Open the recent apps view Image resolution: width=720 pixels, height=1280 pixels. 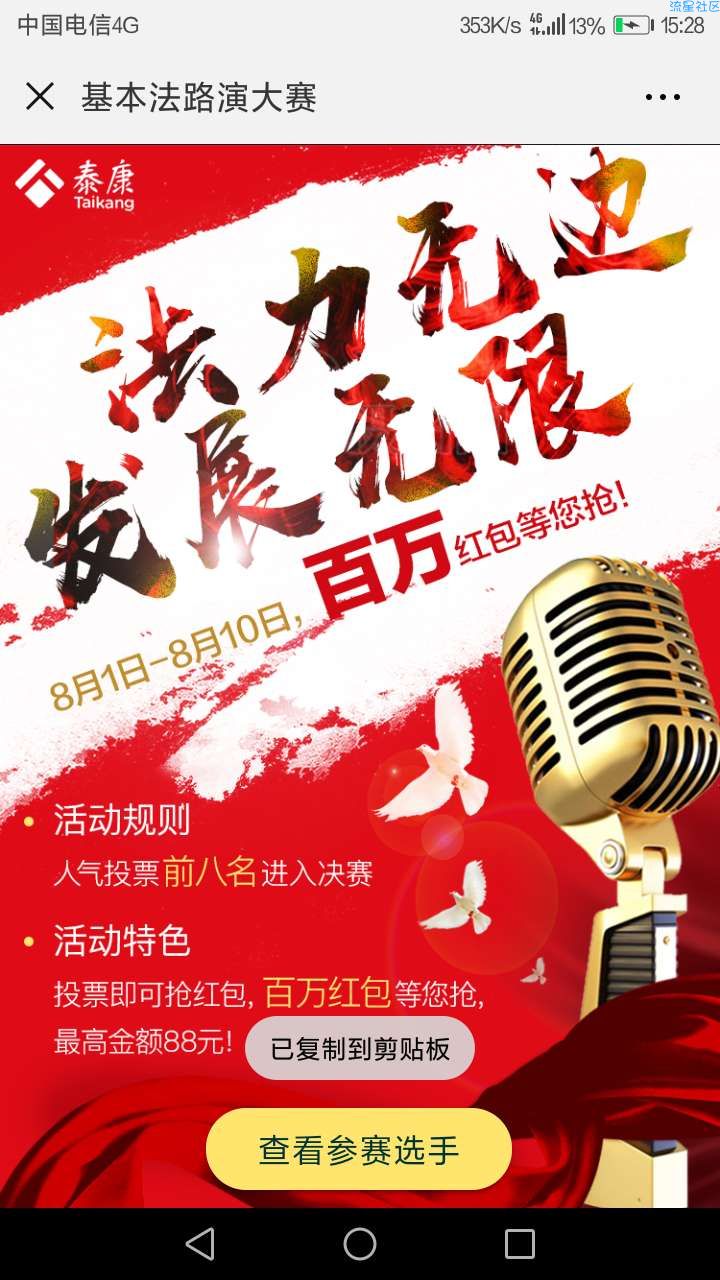(x=520, y=1244)
